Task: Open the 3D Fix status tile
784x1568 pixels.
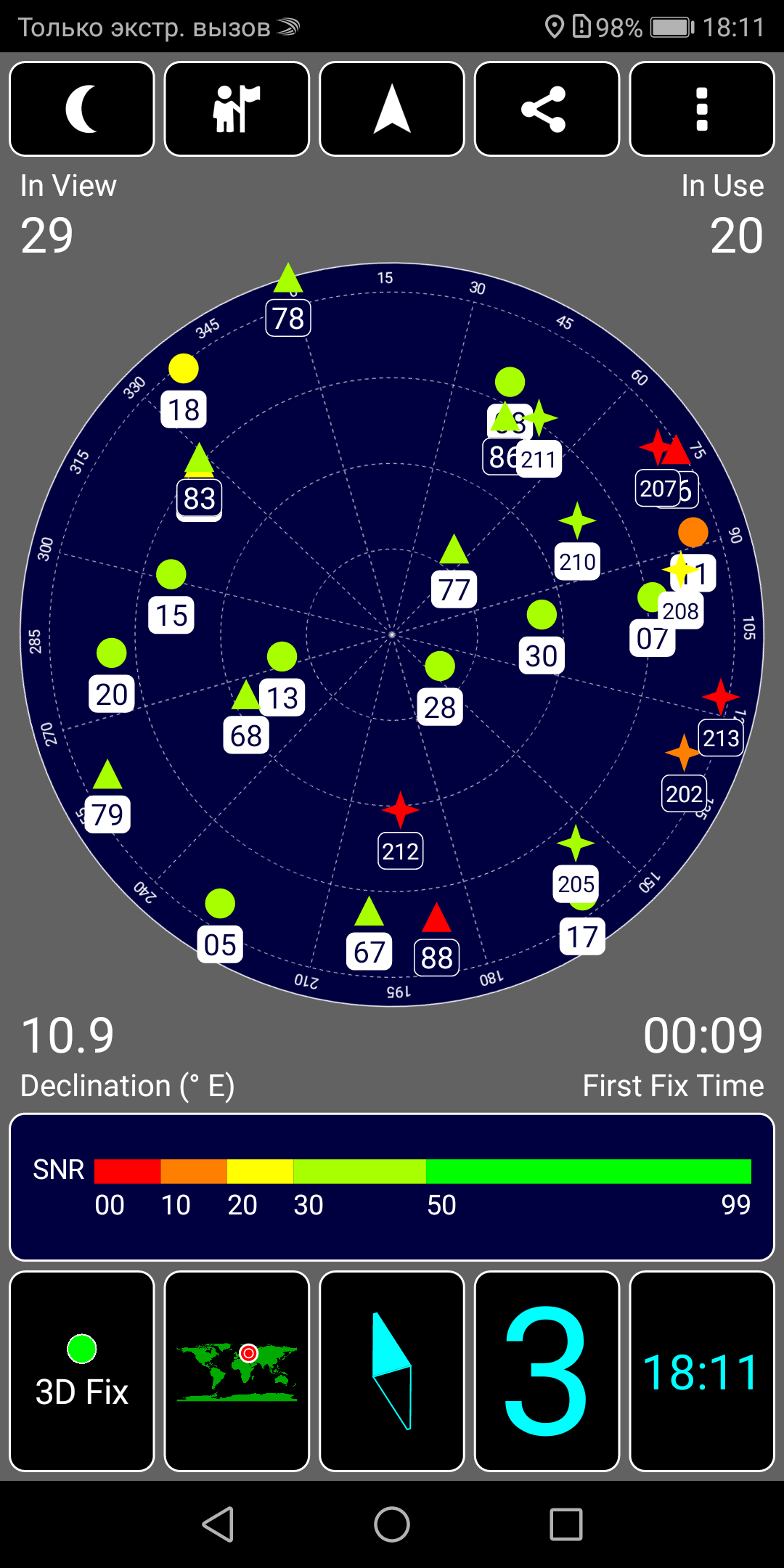Action: click(82, 1371)
